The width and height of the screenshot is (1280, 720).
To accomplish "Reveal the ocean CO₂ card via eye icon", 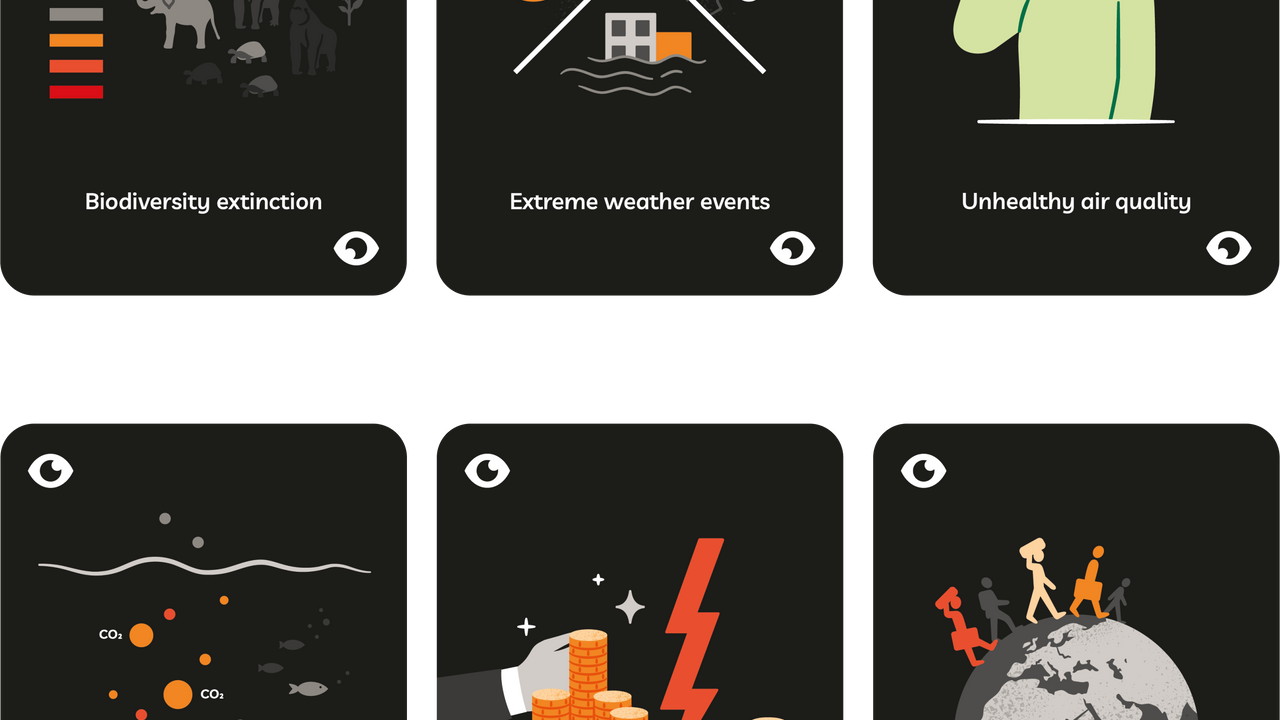I will pos(51,470).
